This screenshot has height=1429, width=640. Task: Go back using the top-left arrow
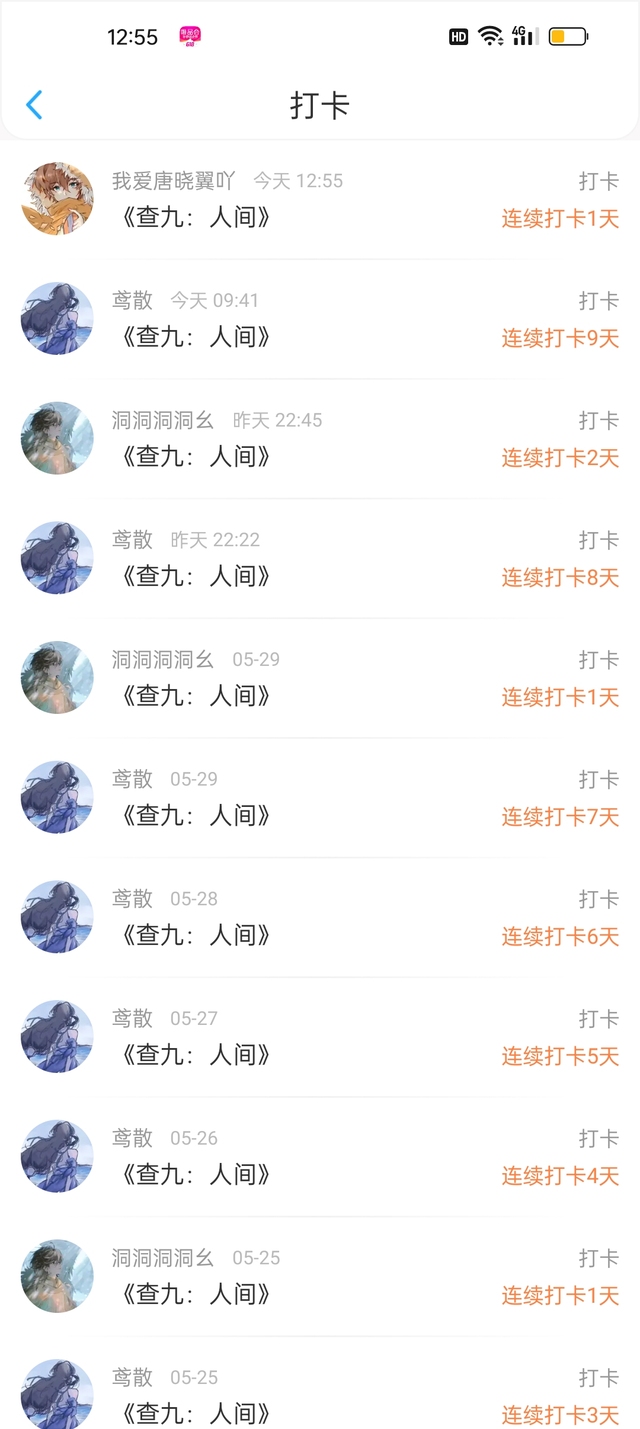pos(34,105)
